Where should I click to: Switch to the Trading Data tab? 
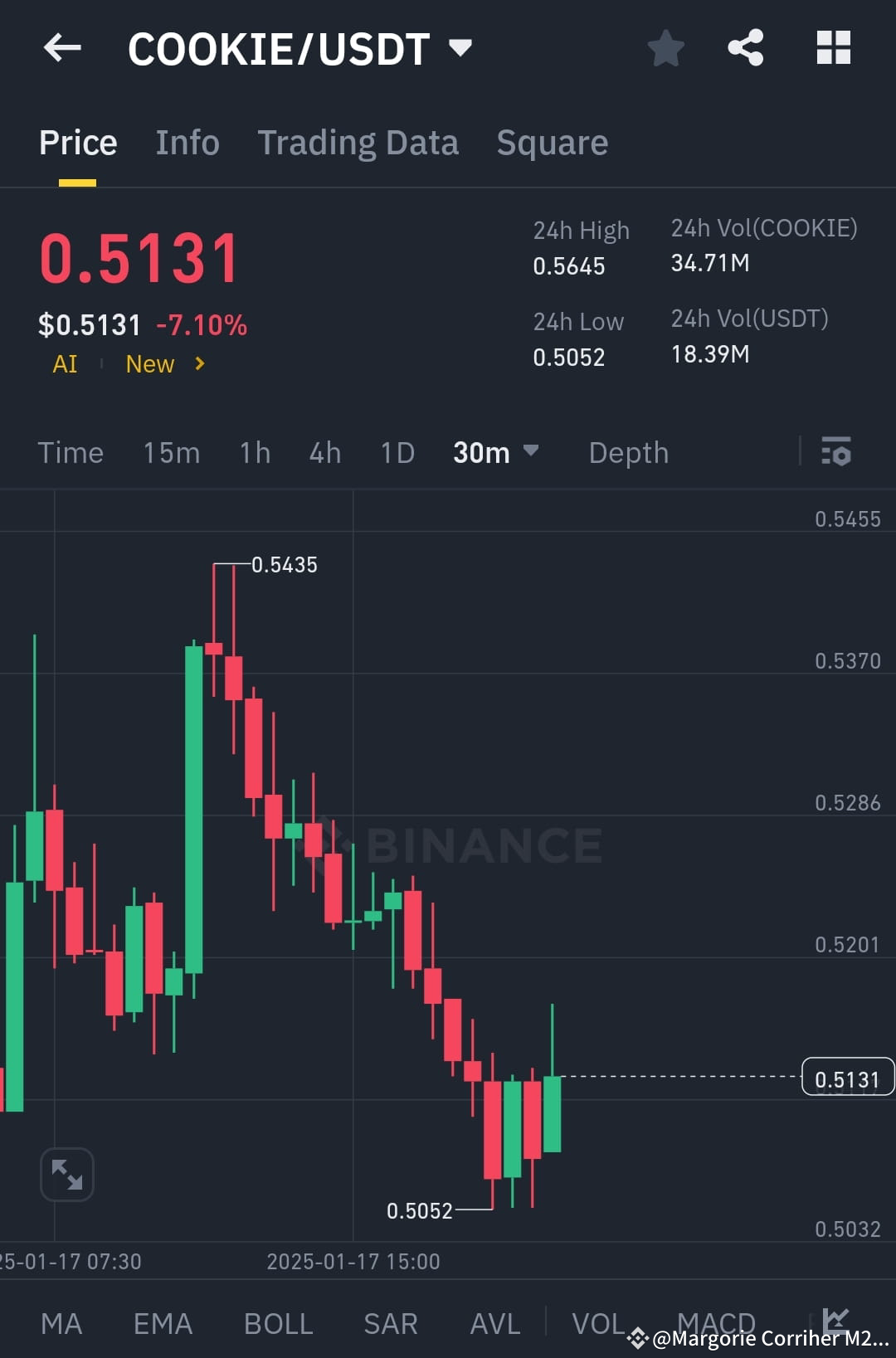(x=358, y=142)
